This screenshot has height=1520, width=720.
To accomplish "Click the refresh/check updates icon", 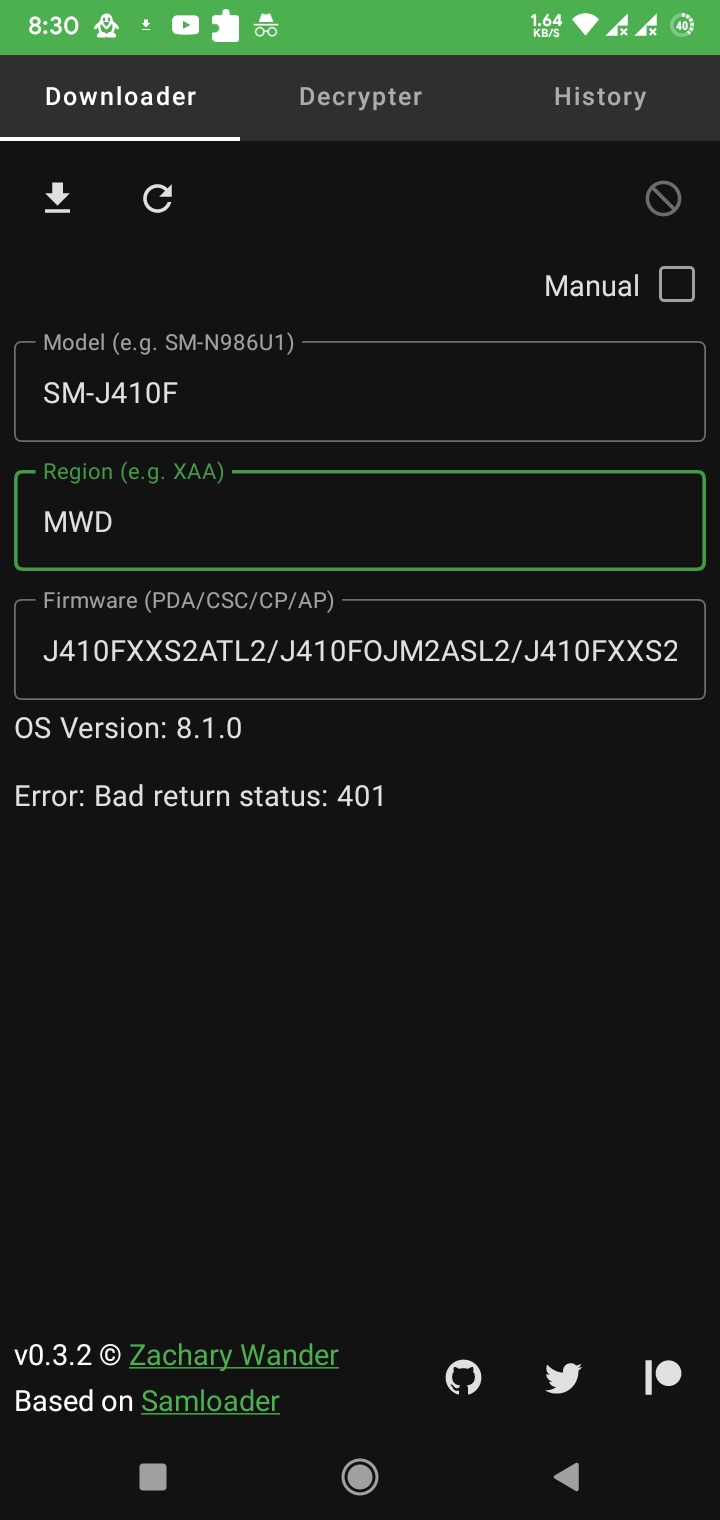I will (x=157, y=198).
